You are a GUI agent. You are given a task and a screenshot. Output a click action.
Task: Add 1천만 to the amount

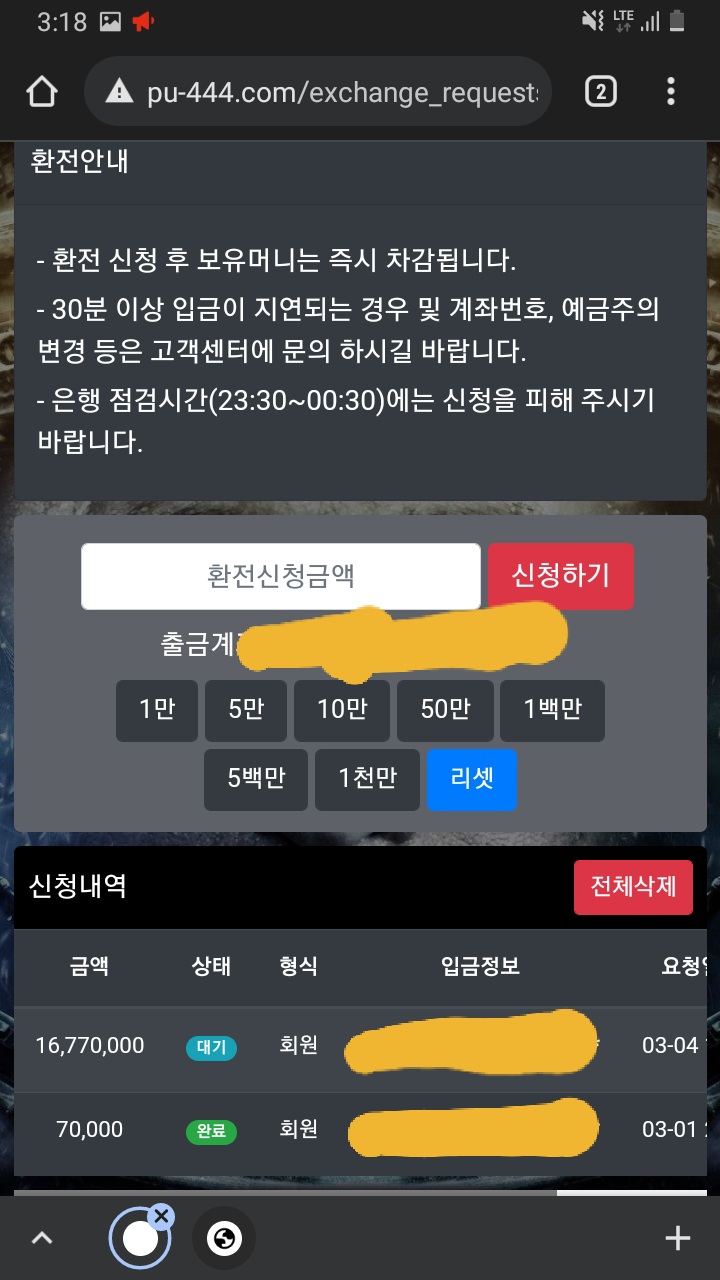(367, 779)
